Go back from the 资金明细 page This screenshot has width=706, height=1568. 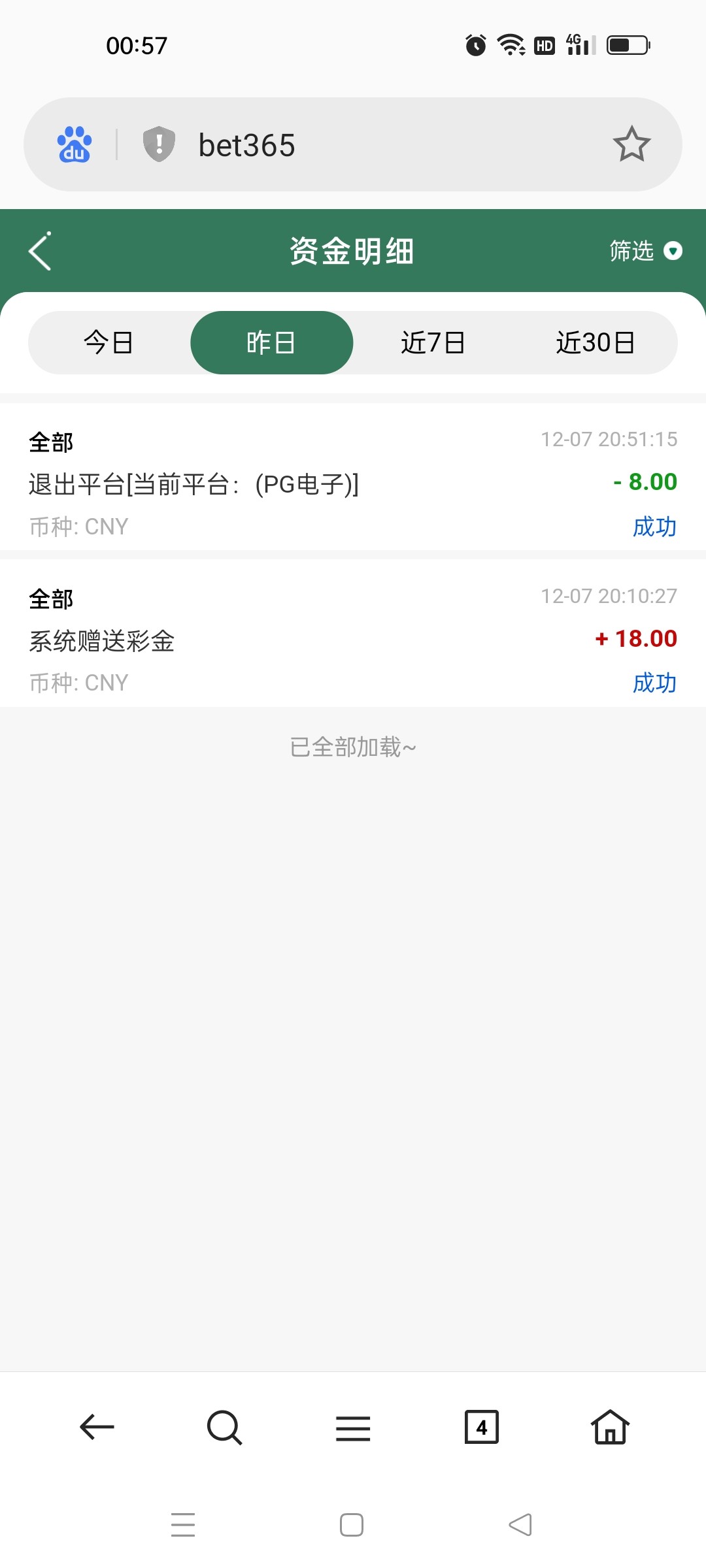[41, 252]
